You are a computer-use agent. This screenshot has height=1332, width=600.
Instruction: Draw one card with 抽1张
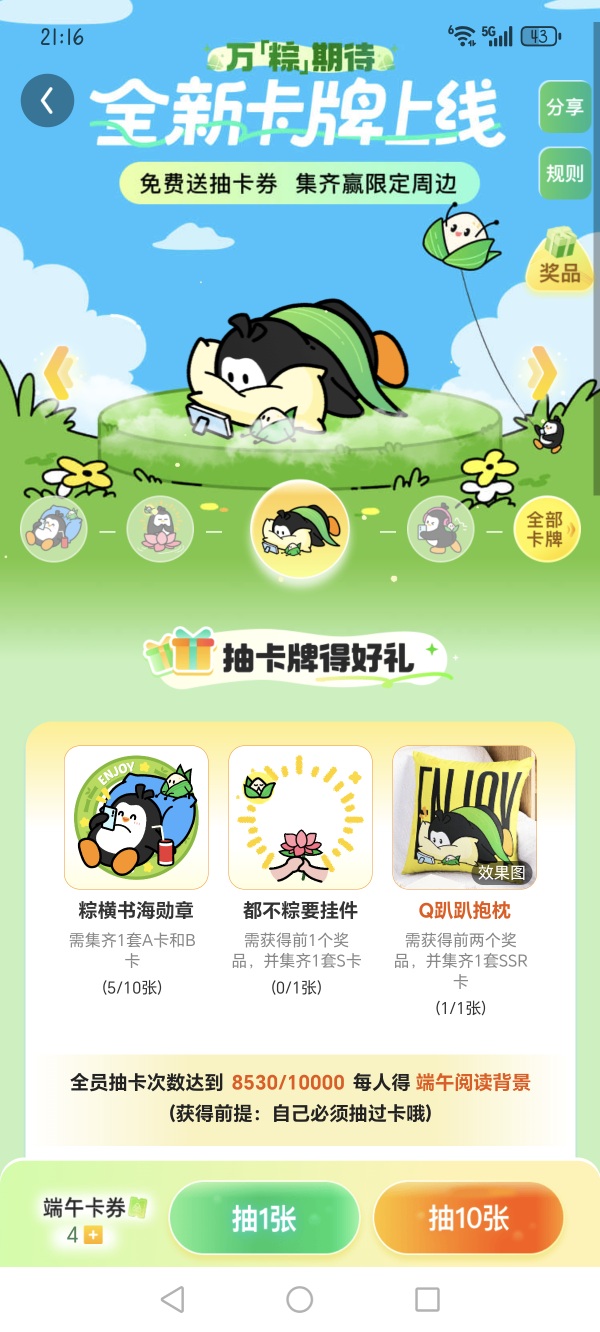coord(264,1219)
